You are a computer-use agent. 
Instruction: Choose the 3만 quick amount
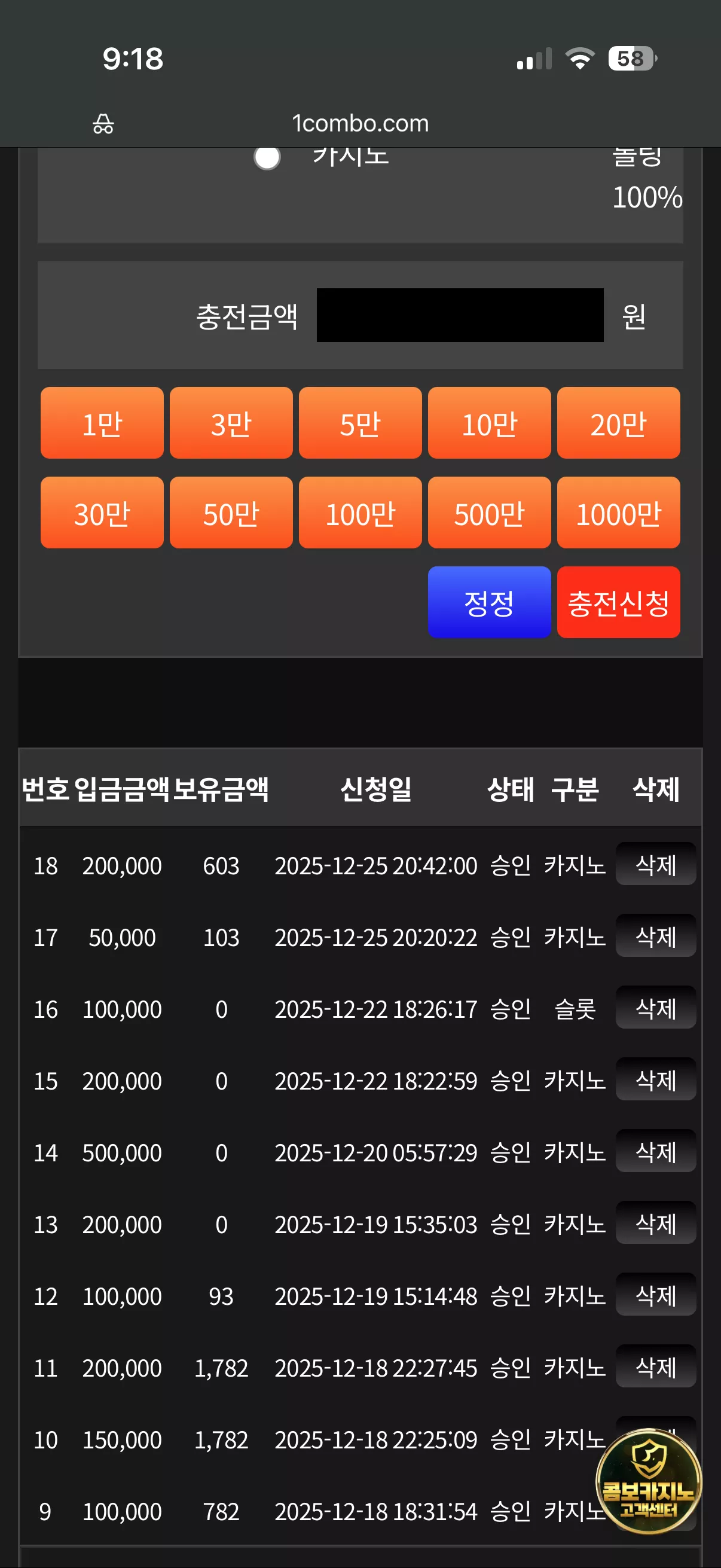click(x=231, y=423)
